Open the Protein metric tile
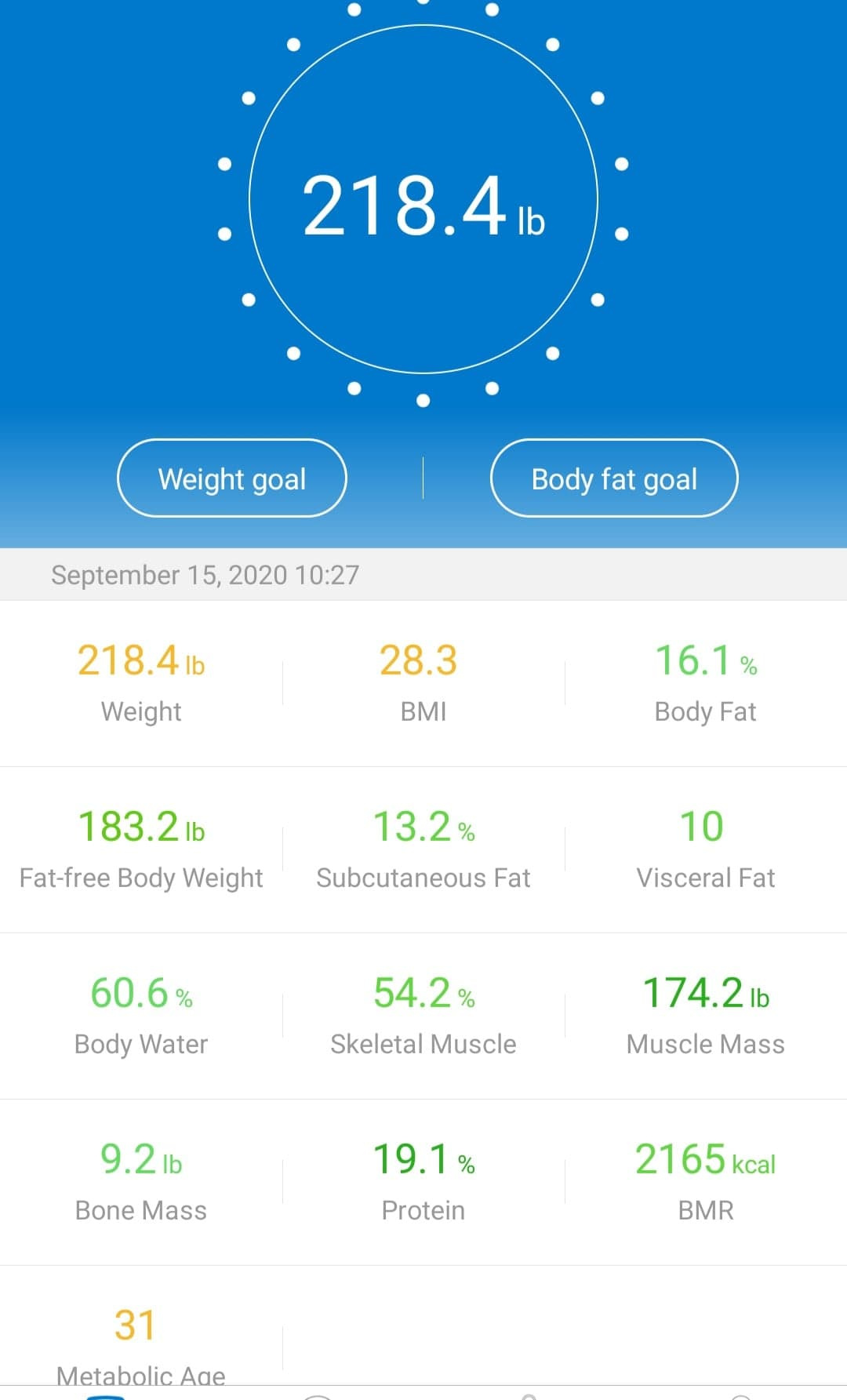The width and height of the screenshot is (847, 1400). (423, 1182)
